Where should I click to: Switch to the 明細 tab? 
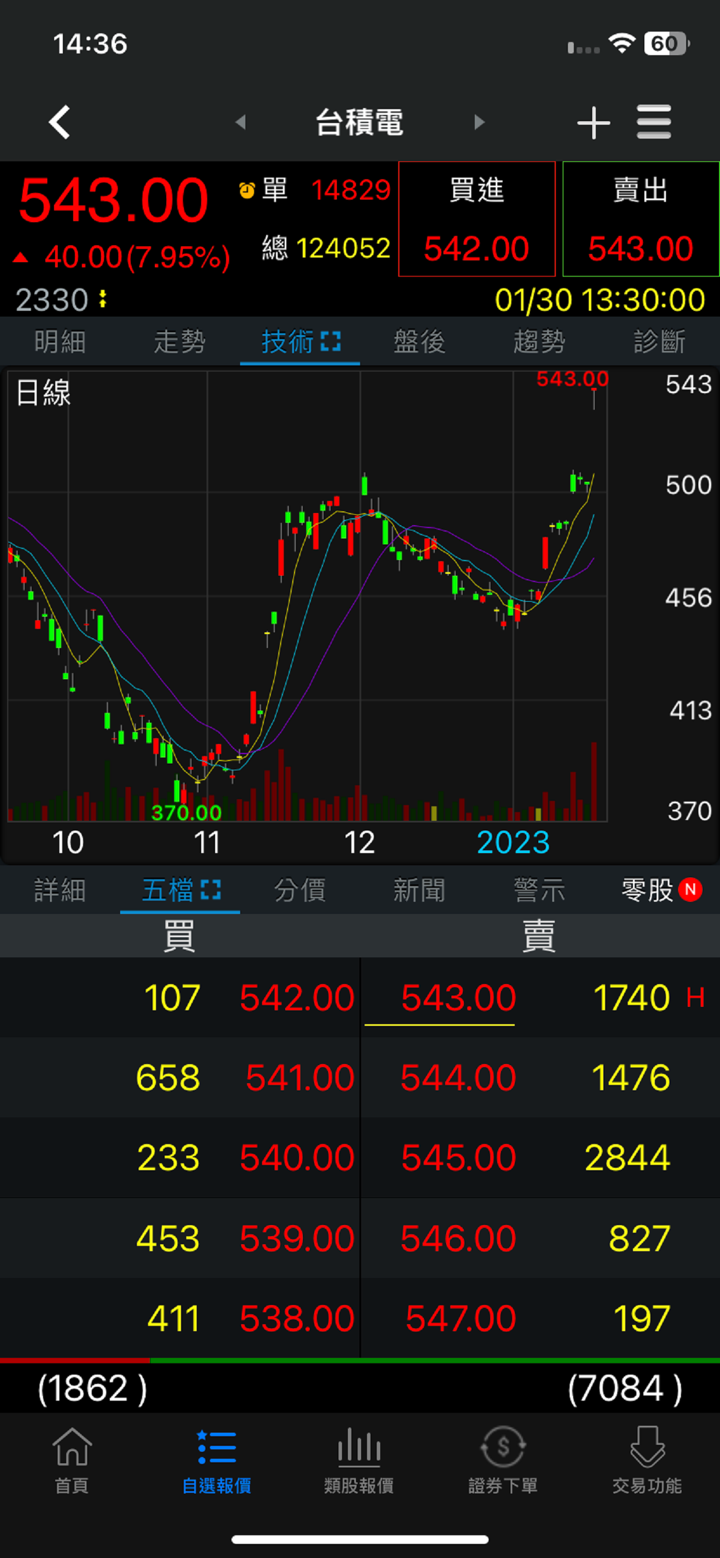(60, 342)
